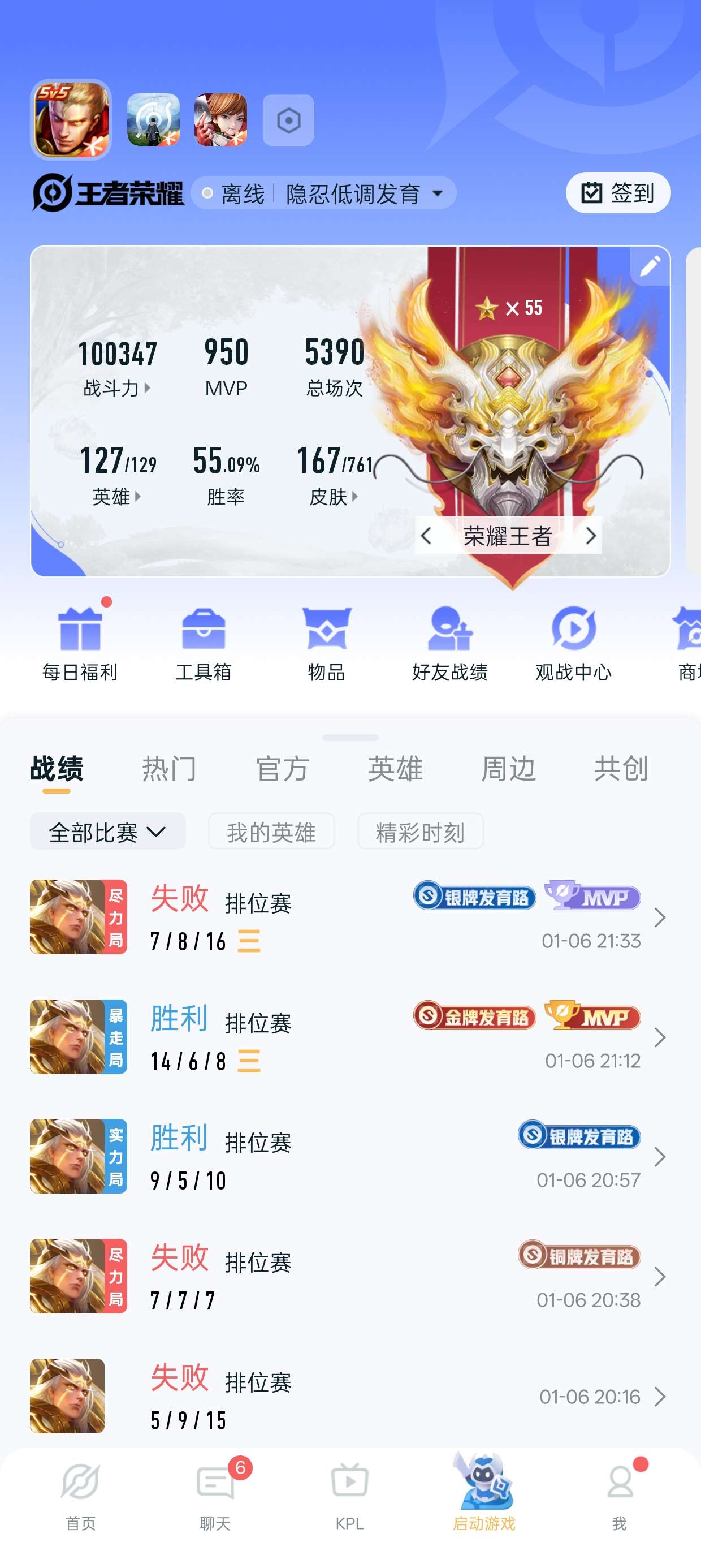This screenshot has width=701, height=1568.
Task: Switch to the 热门 tab
Action: click(169, 769)
